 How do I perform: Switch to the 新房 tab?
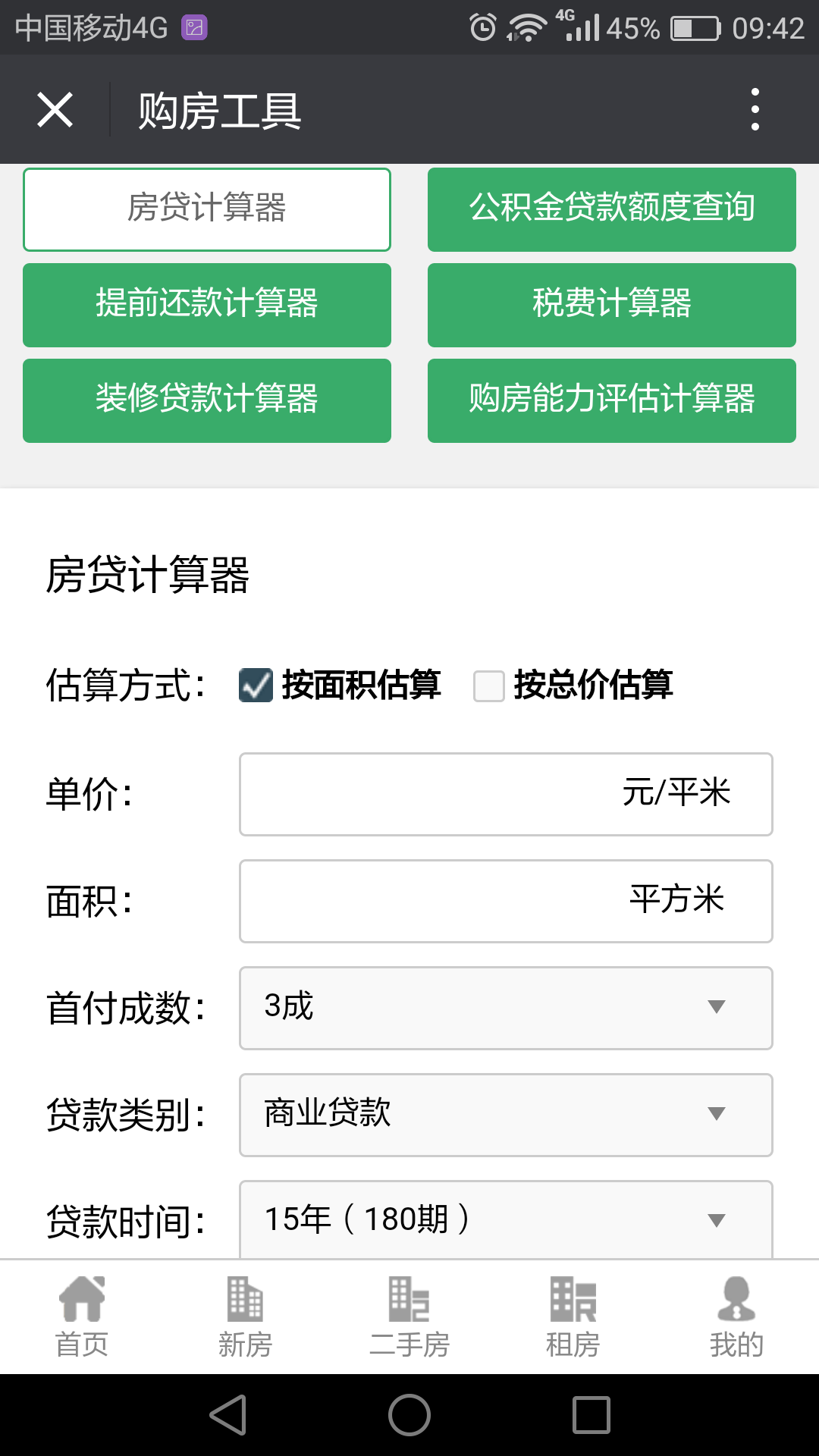(246, 1317)
